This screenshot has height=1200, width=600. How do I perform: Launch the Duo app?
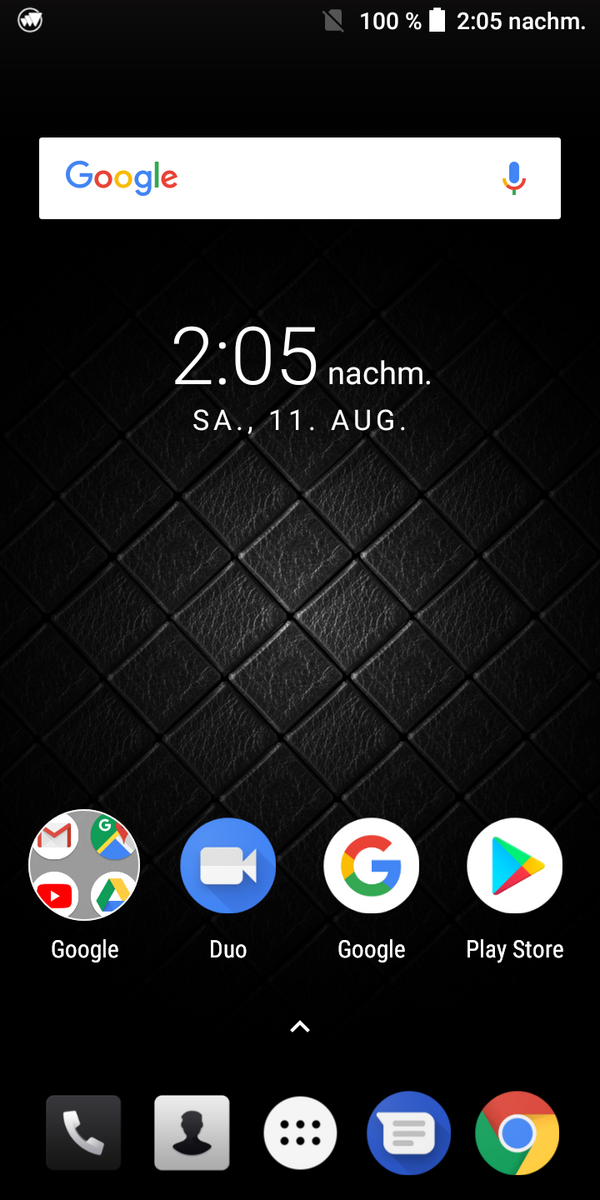pos(228,866)
